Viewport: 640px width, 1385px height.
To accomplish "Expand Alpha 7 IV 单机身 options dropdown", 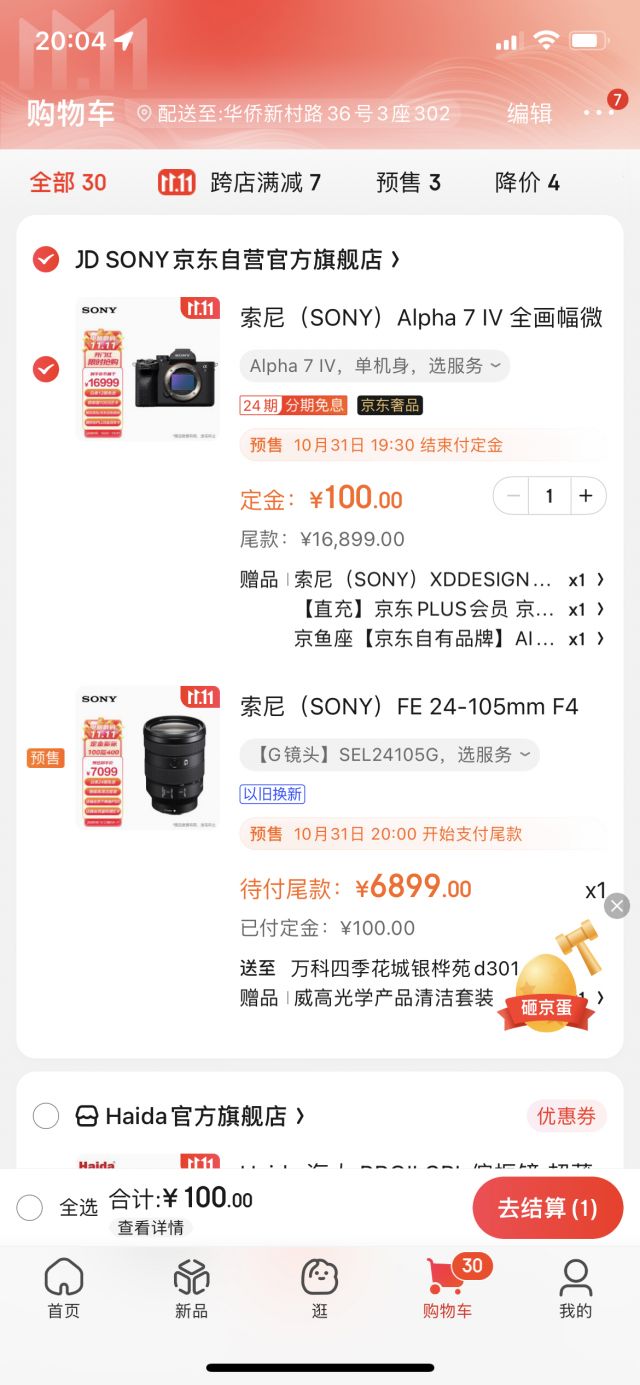I will point(375,366).
